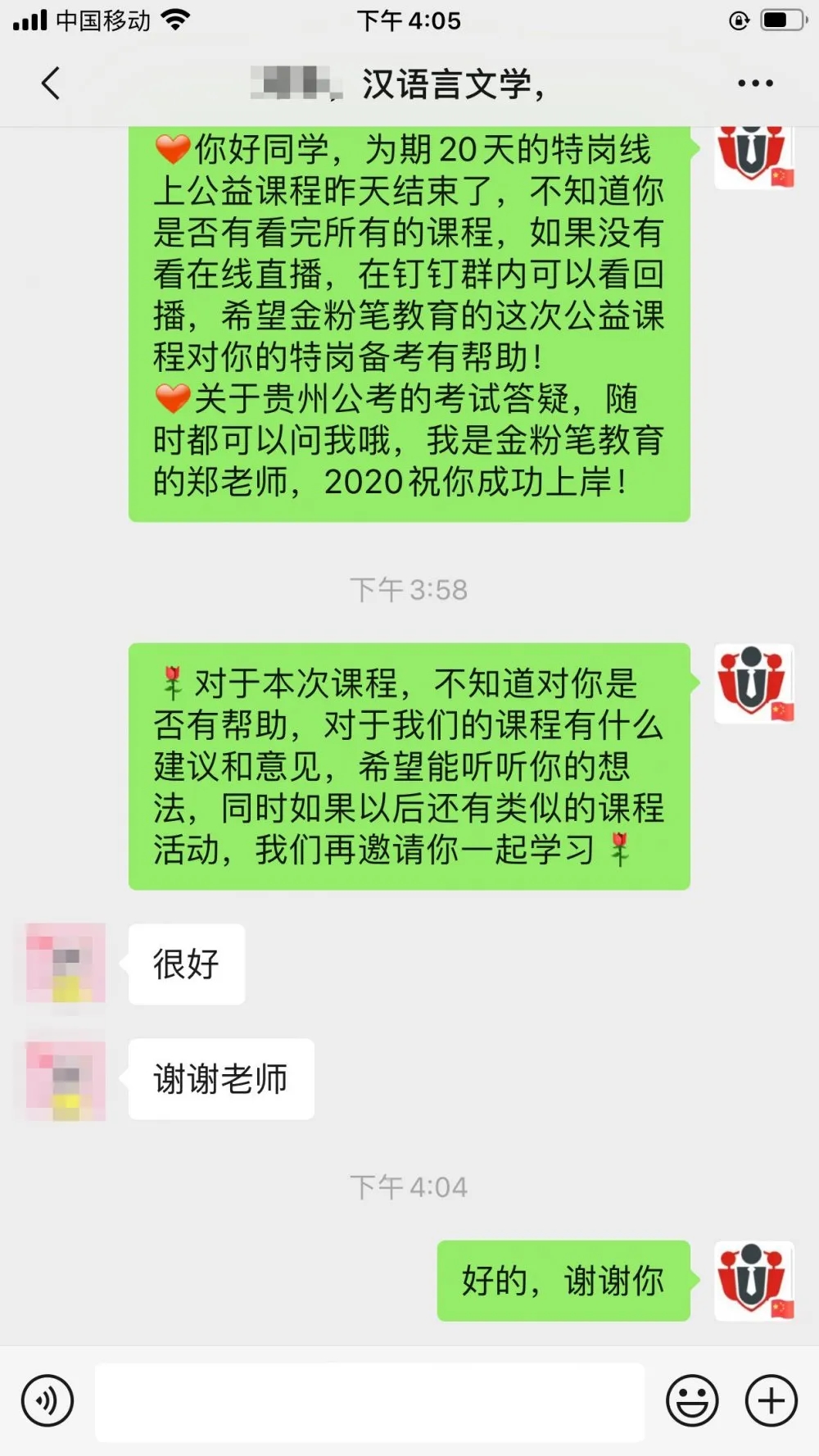Open the emoji sticker panel
The width and height of the screenshot is (819, 1456).
coord(692,1401)
